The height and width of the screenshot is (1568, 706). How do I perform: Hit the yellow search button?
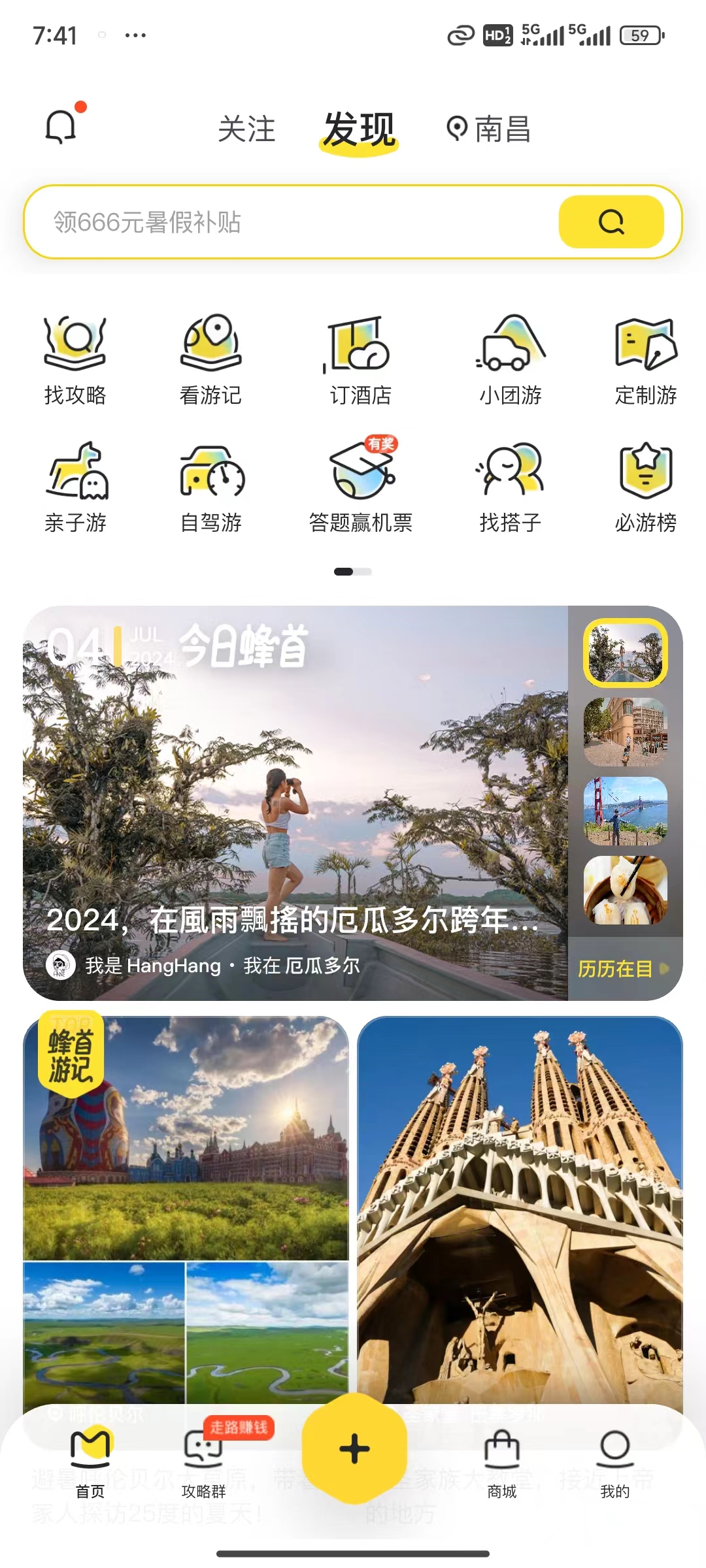611,222
